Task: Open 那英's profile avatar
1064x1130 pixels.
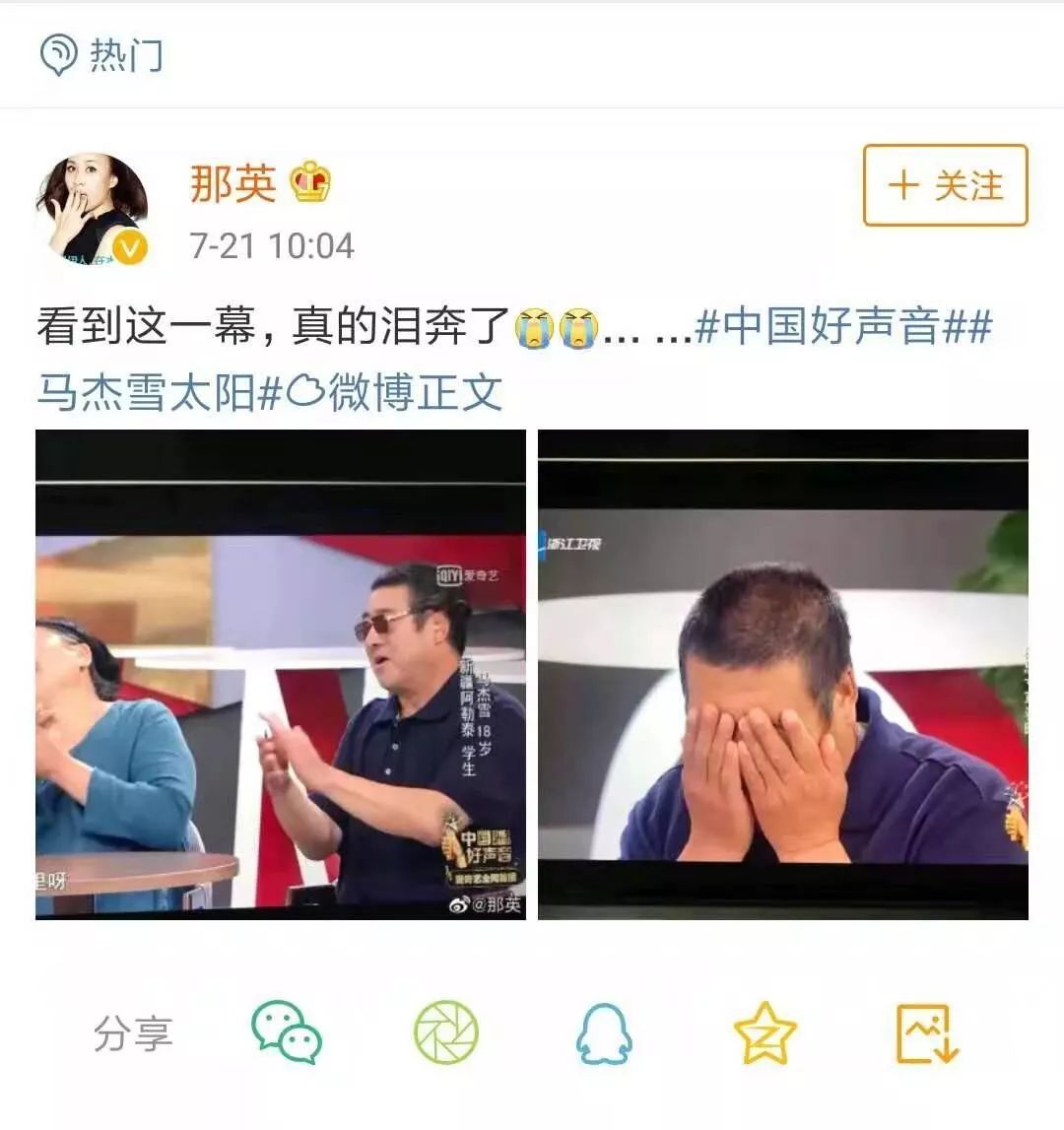Action: tap(92, 209)
